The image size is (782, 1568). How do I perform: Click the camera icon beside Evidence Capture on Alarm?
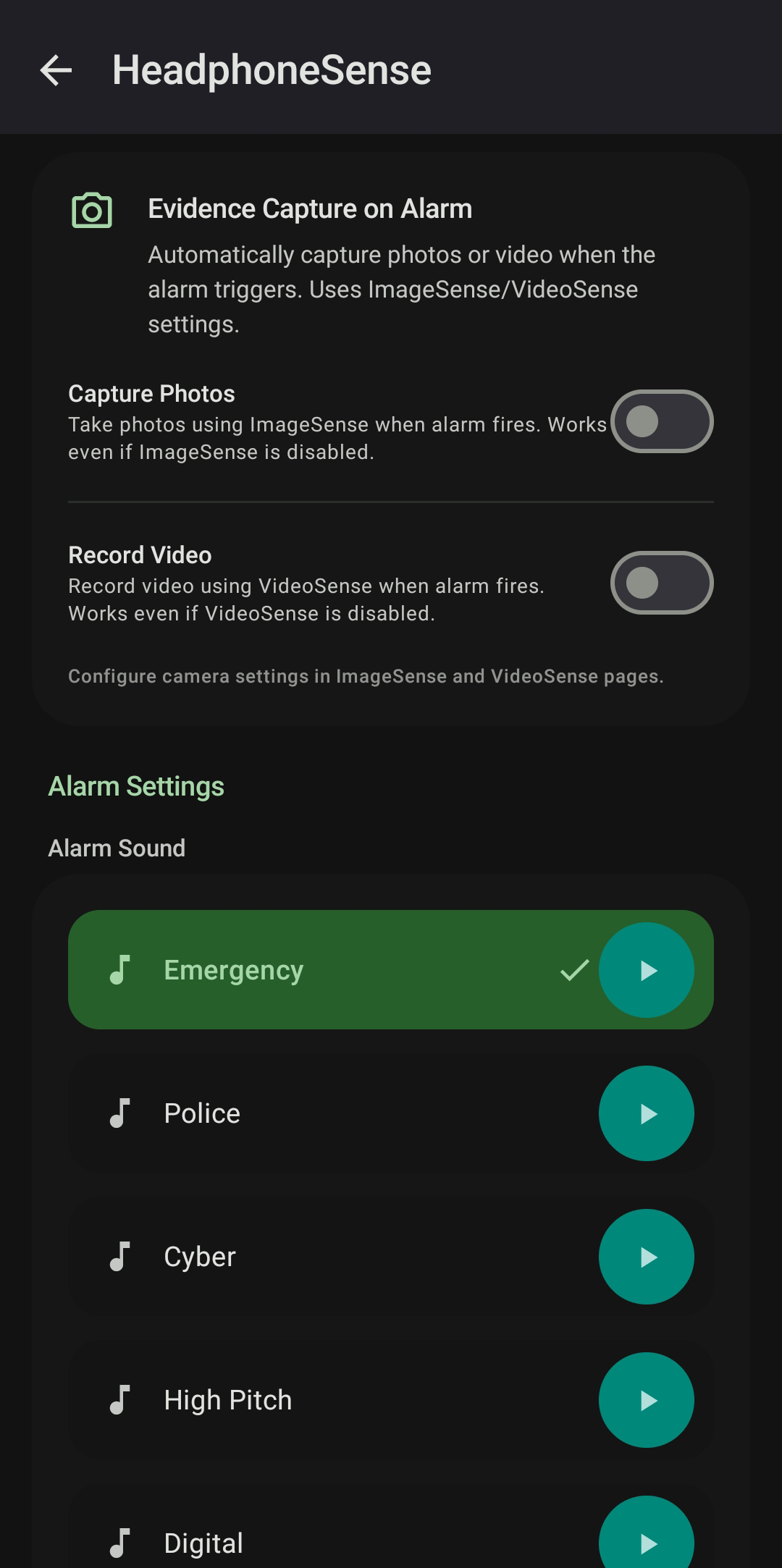[90, 211]
